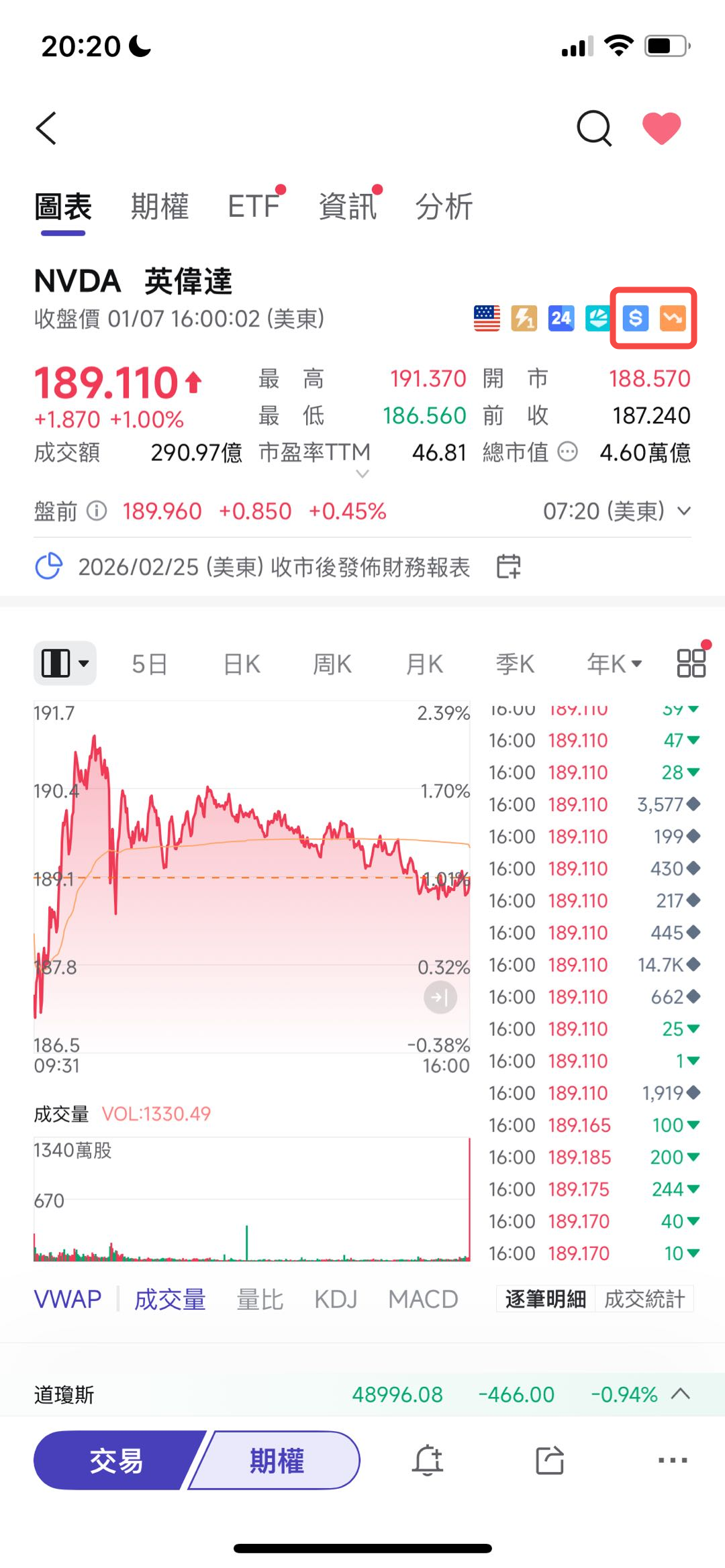Screen dimensions: 725x1568
Task: Expand the pre-market time dropdown
Action: [683, 511]
